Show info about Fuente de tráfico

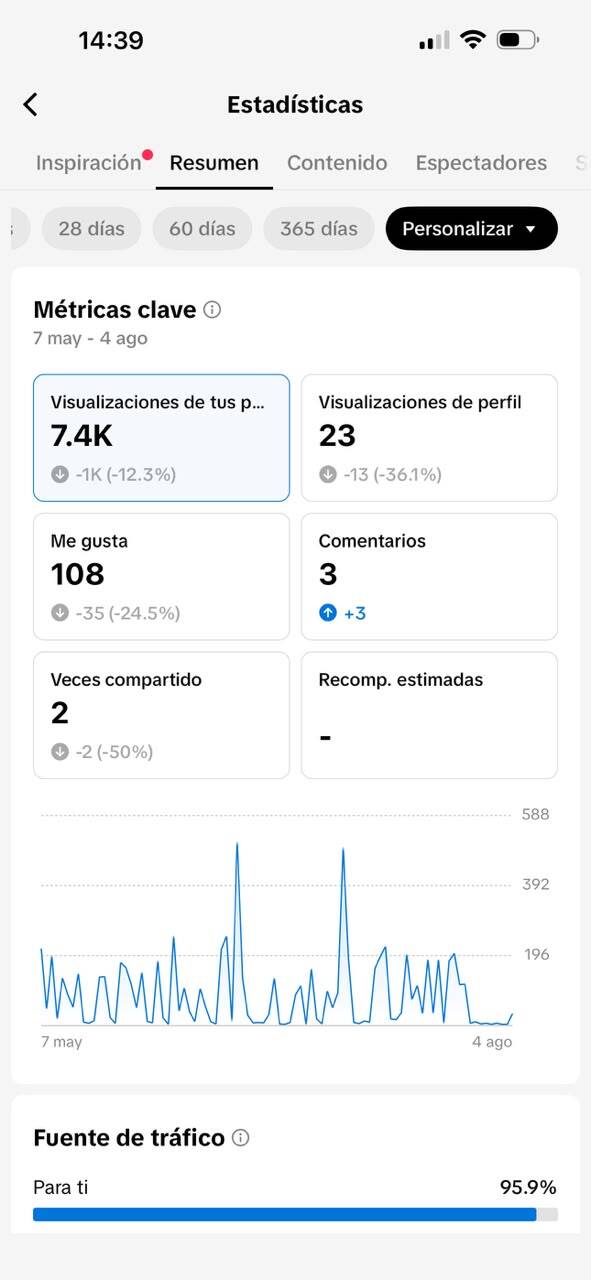241,1138
